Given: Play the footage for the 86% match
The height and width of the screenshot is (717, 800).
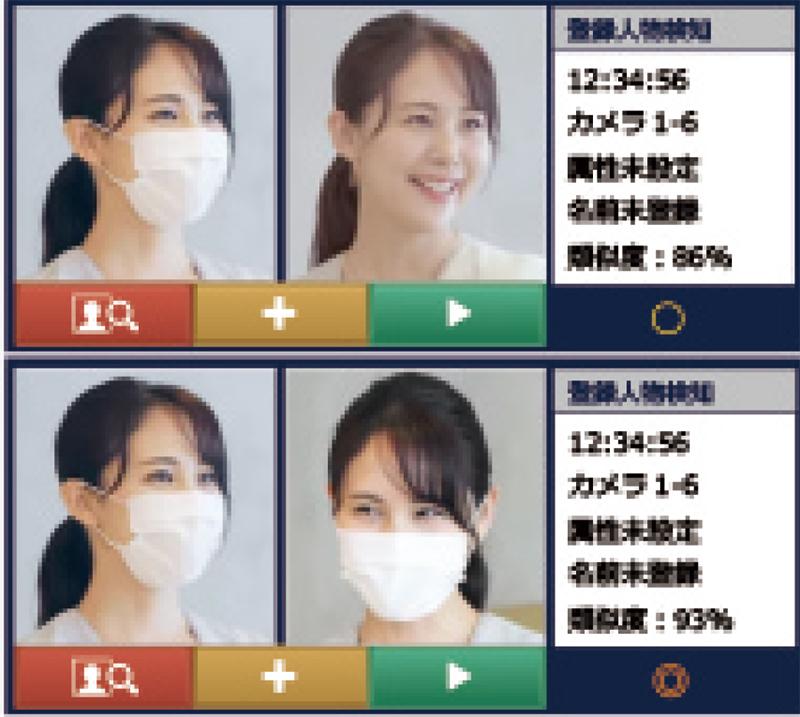Looking at the screenshot, I should coord(458,314).
